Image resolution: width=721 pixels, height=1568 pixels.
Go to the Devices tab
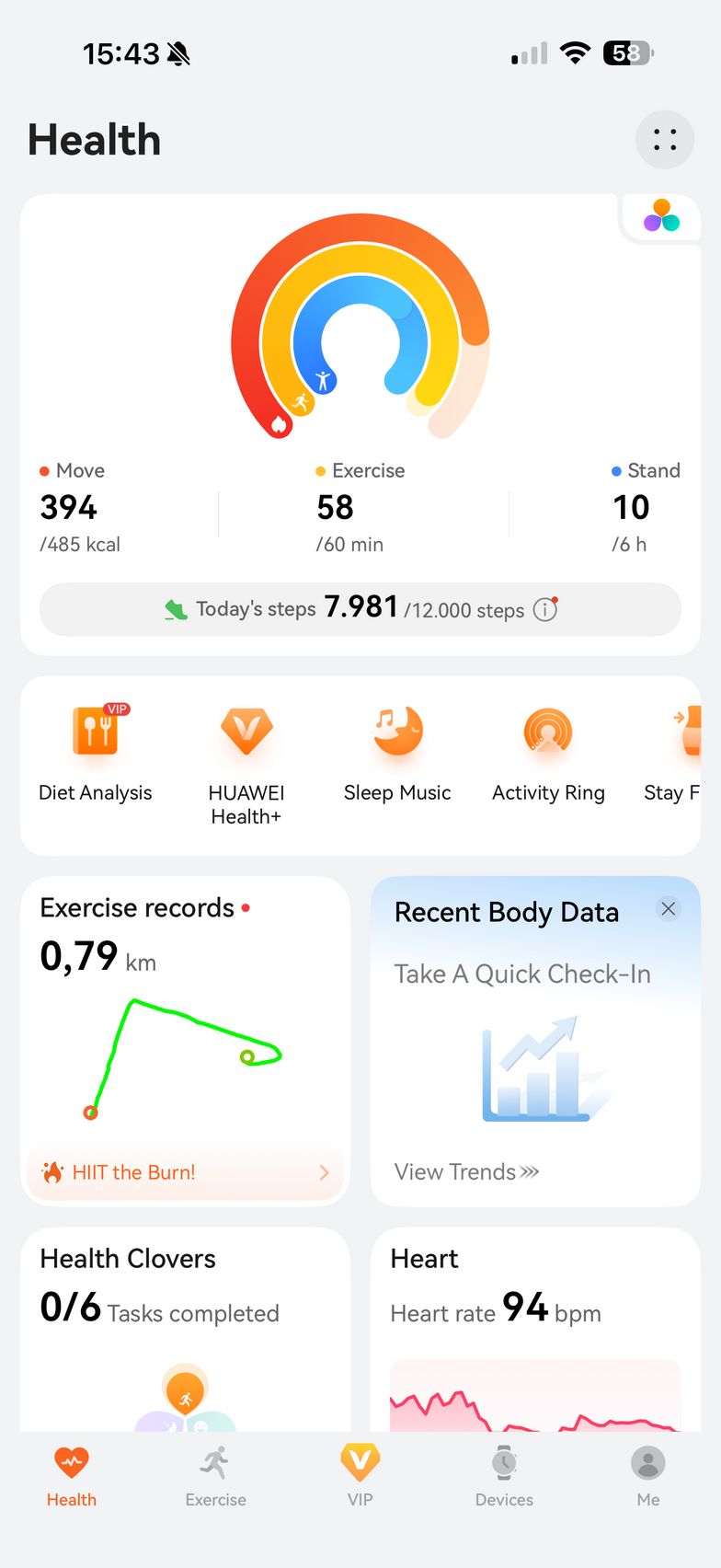tap(504, 1475)
